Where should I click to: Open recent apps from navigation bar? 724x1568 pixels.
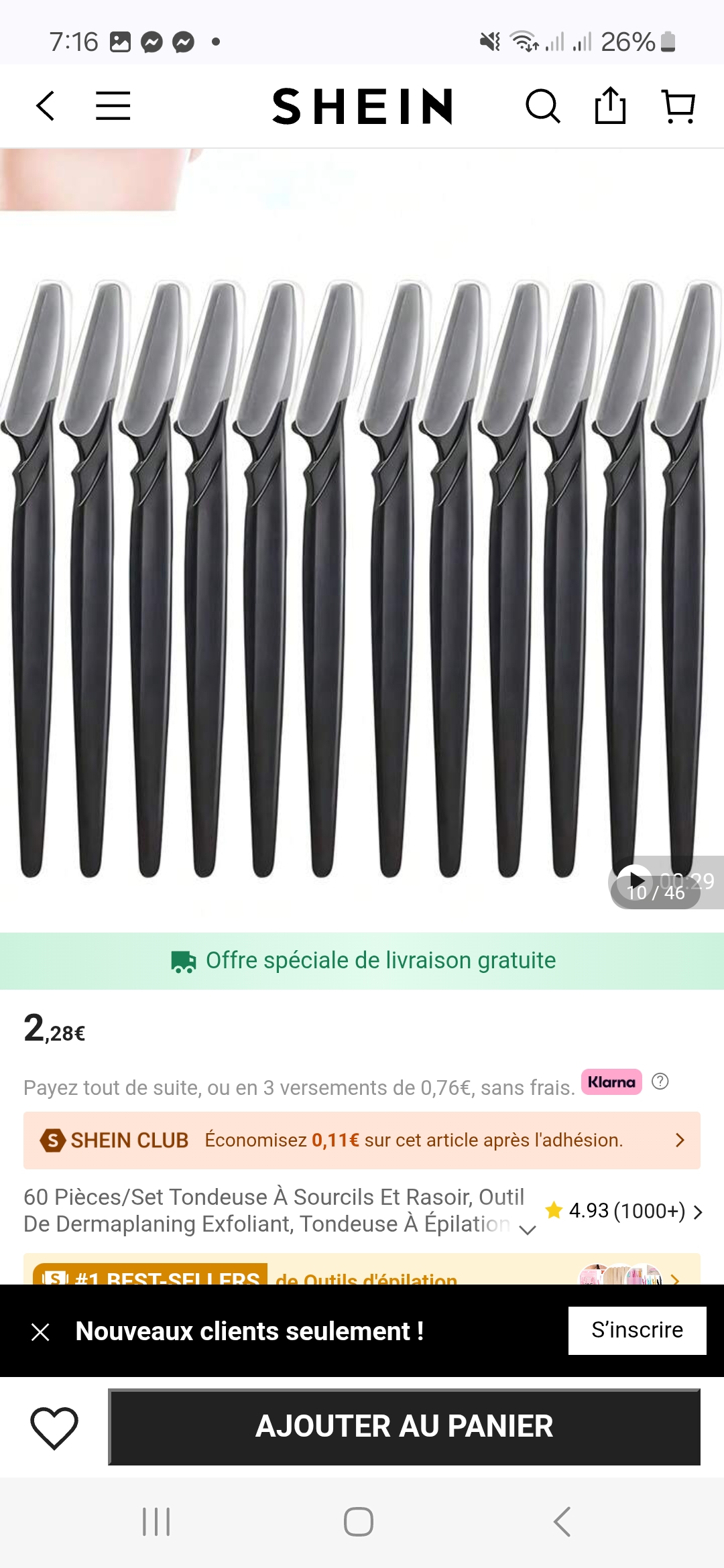(x=156, y=1522)
